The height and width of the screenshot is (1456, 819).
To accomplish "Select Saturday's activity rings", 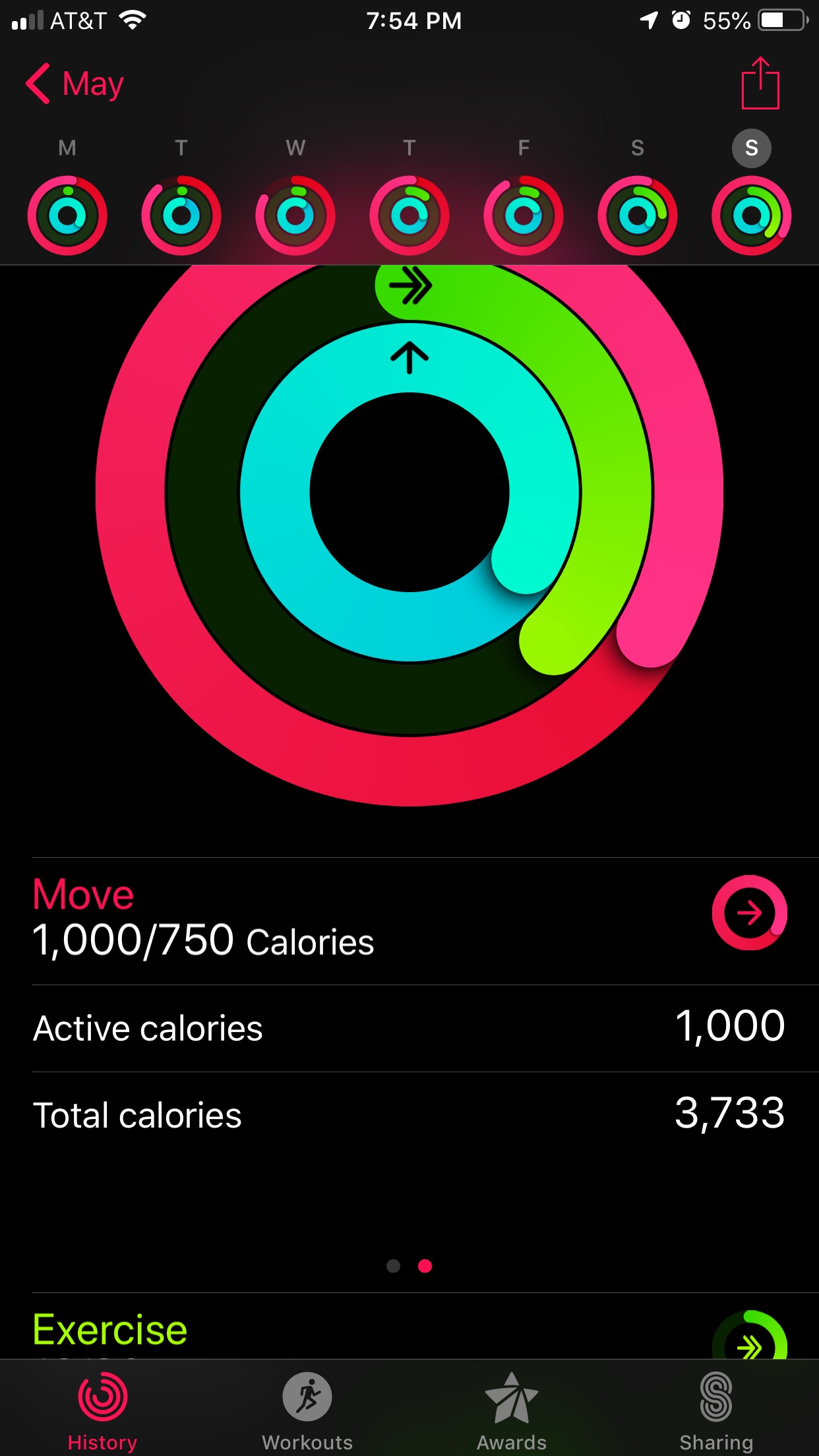I will click(638, 215).
